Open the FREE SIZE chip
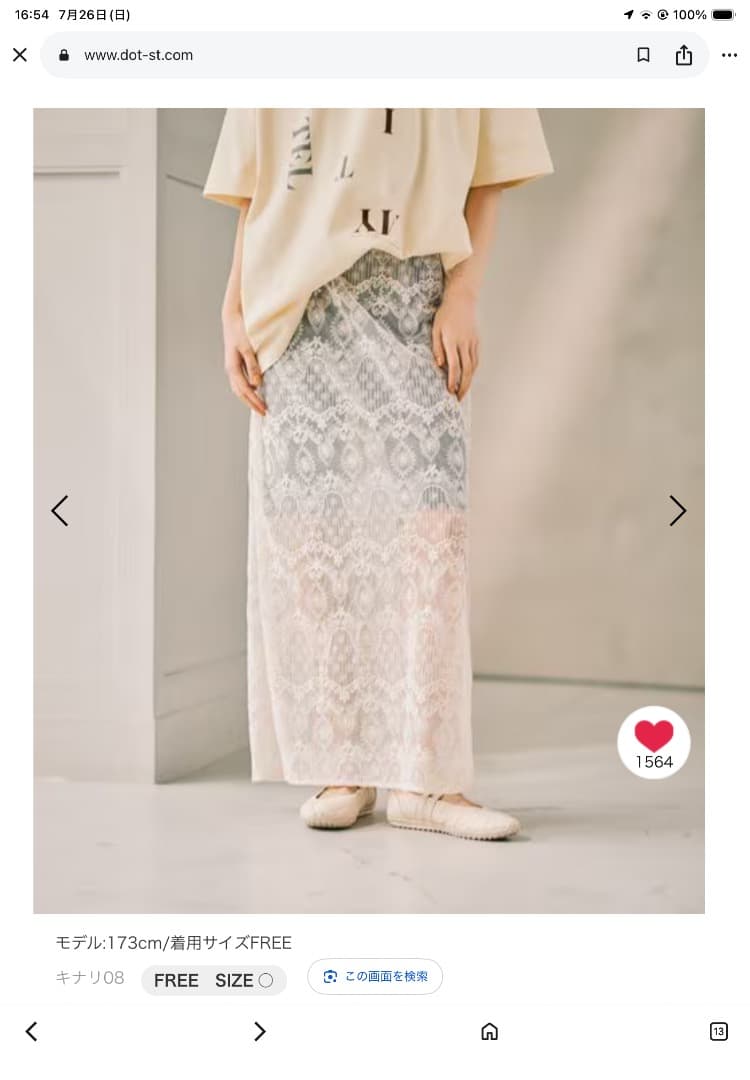Image resolution: width=750 pixels, height=1080 pixels. [x=213, y=980]
